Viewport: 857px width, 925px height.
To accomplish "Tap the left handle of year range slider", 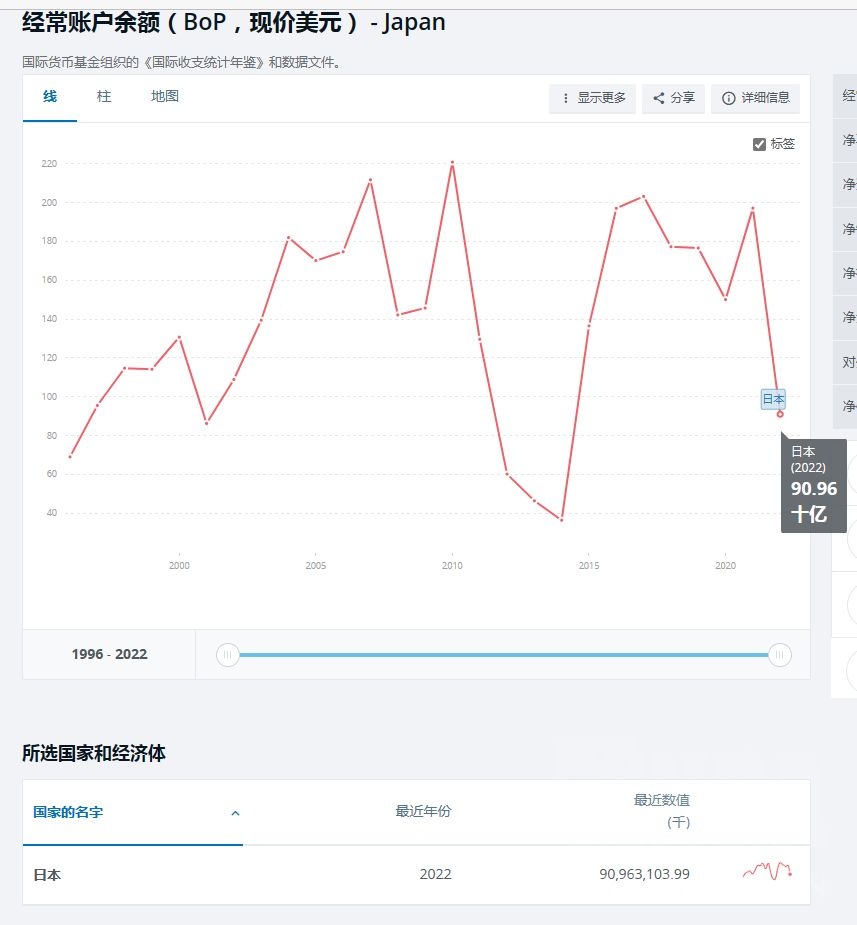I will click(x=228, y=655).
